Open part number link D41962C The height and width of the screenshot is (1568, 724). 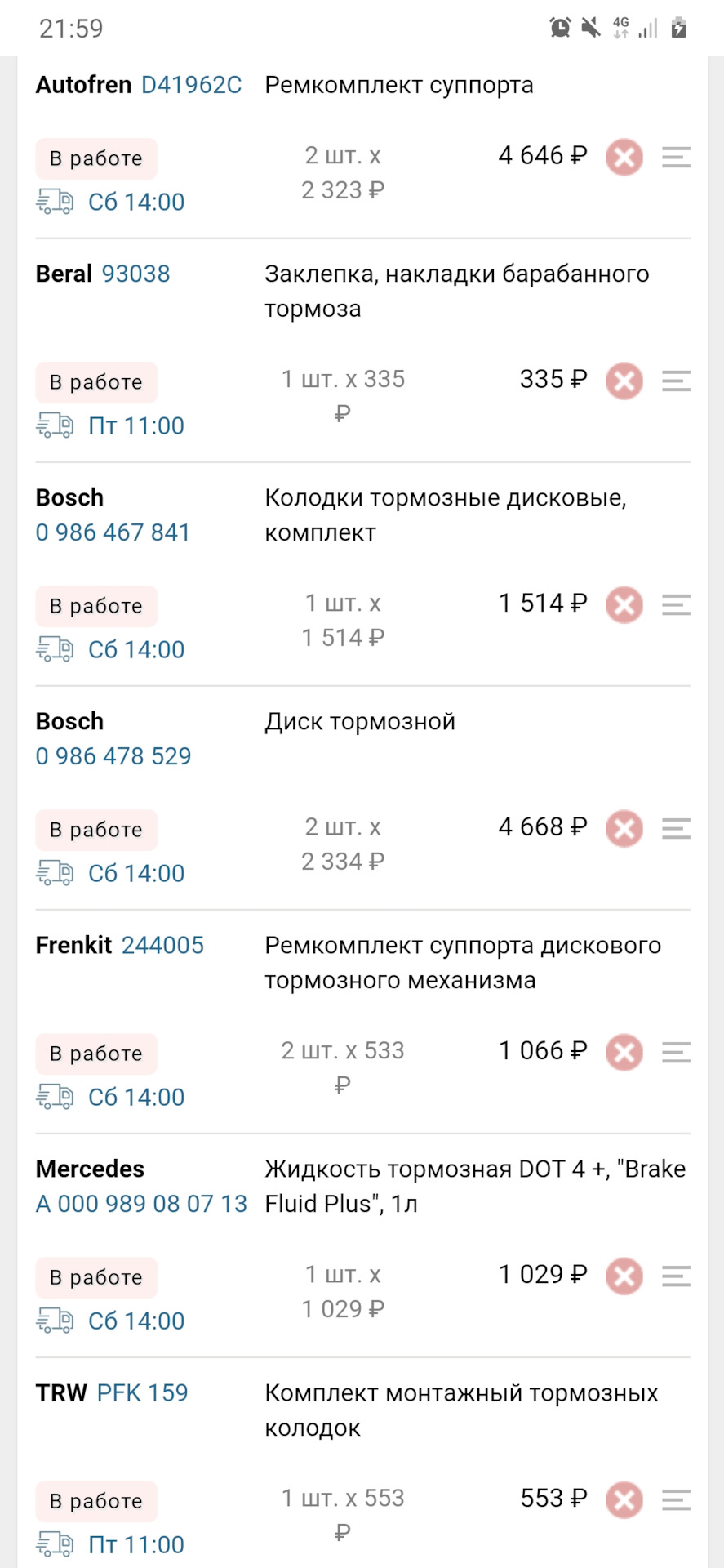click(192, 85)
